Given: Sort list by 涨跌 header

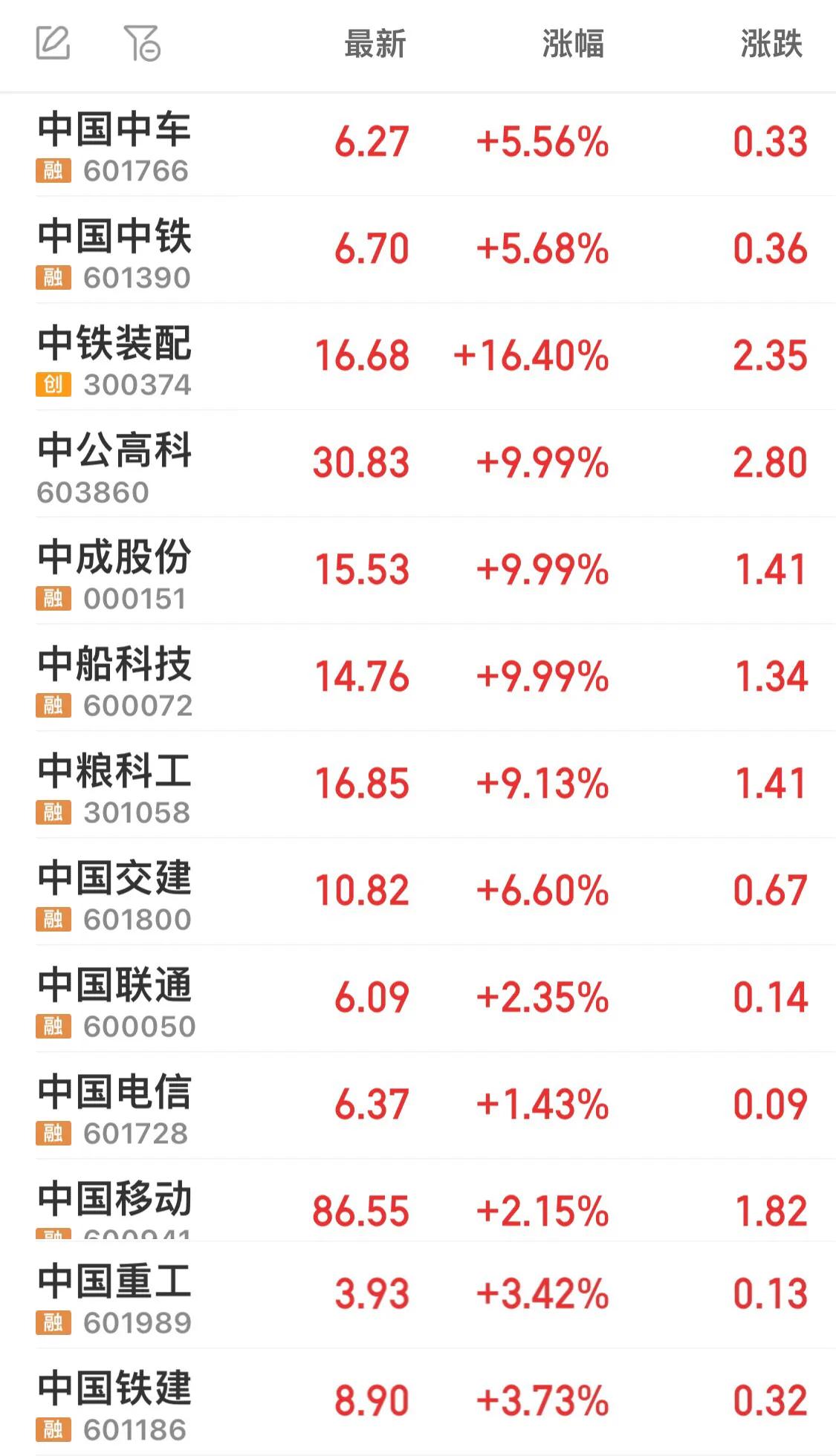Looking at the screenshot, I should coord(771,44).
